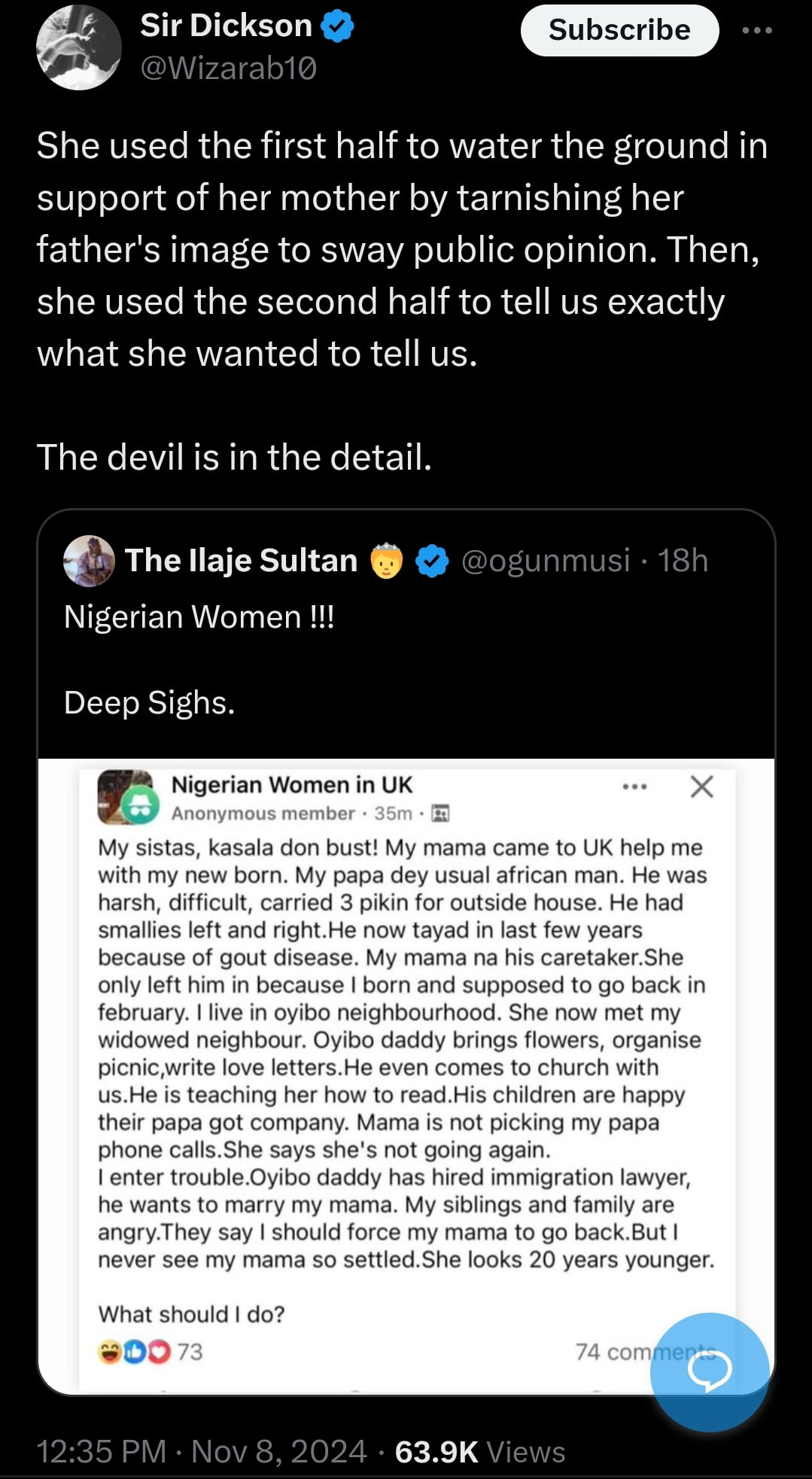This screenshot has height=1479, width=812.
Task: View The Ilaje Sultan's profile avatar
Action: 89,561
